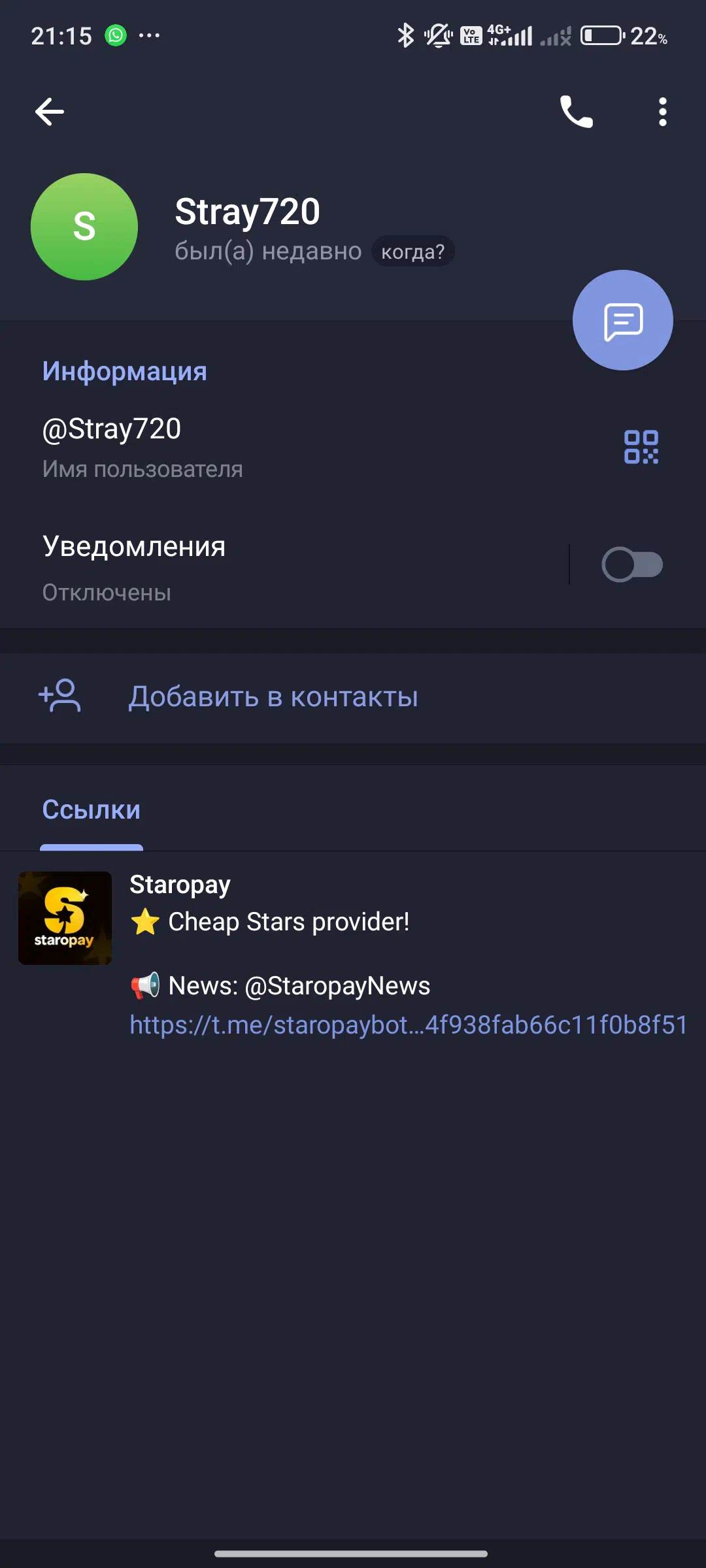Select the Ссылки tab
Image resolution: width=706 pixels, height=1568 pixels.
click(92, 810)
